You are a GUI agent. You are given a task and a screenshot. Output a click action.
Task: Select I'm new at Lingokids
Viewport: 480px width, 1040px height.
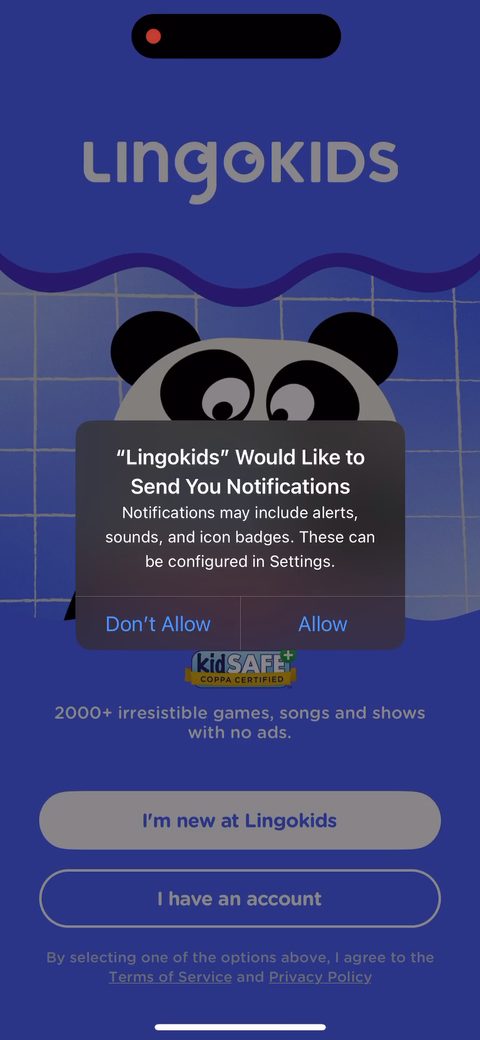(240, 820)
